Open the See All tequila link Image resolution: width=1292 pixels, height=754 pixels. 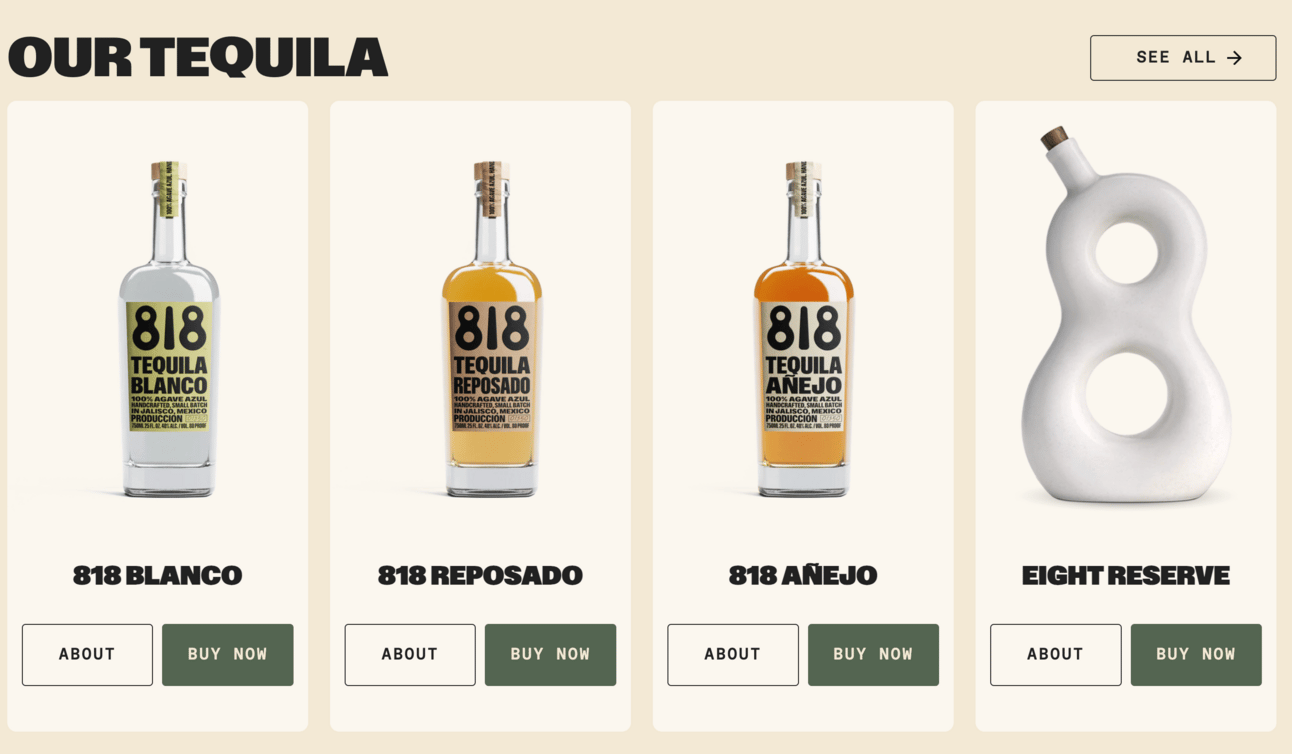1182,58
